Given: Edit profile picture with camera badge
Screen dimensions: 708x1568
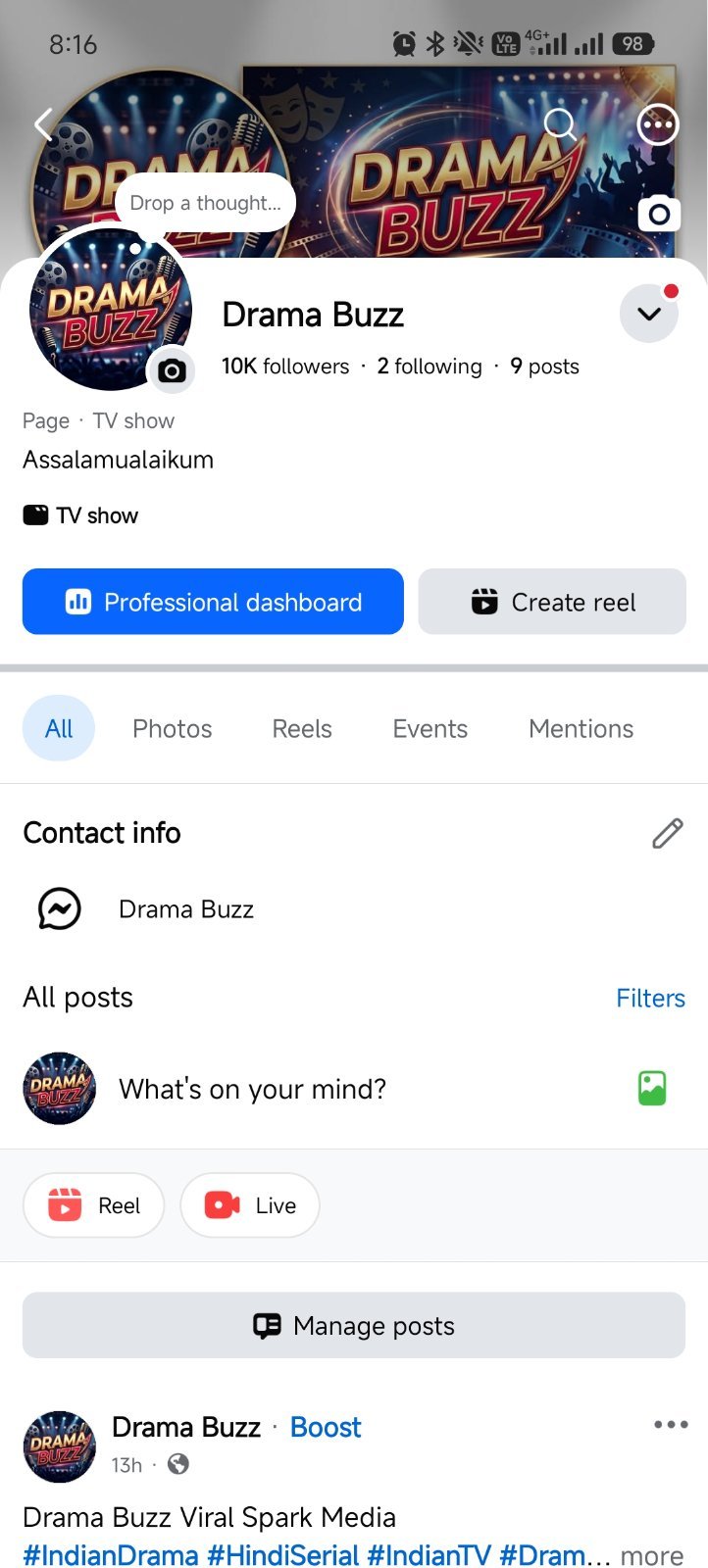Looking at the screenshot, I should 172,370.
